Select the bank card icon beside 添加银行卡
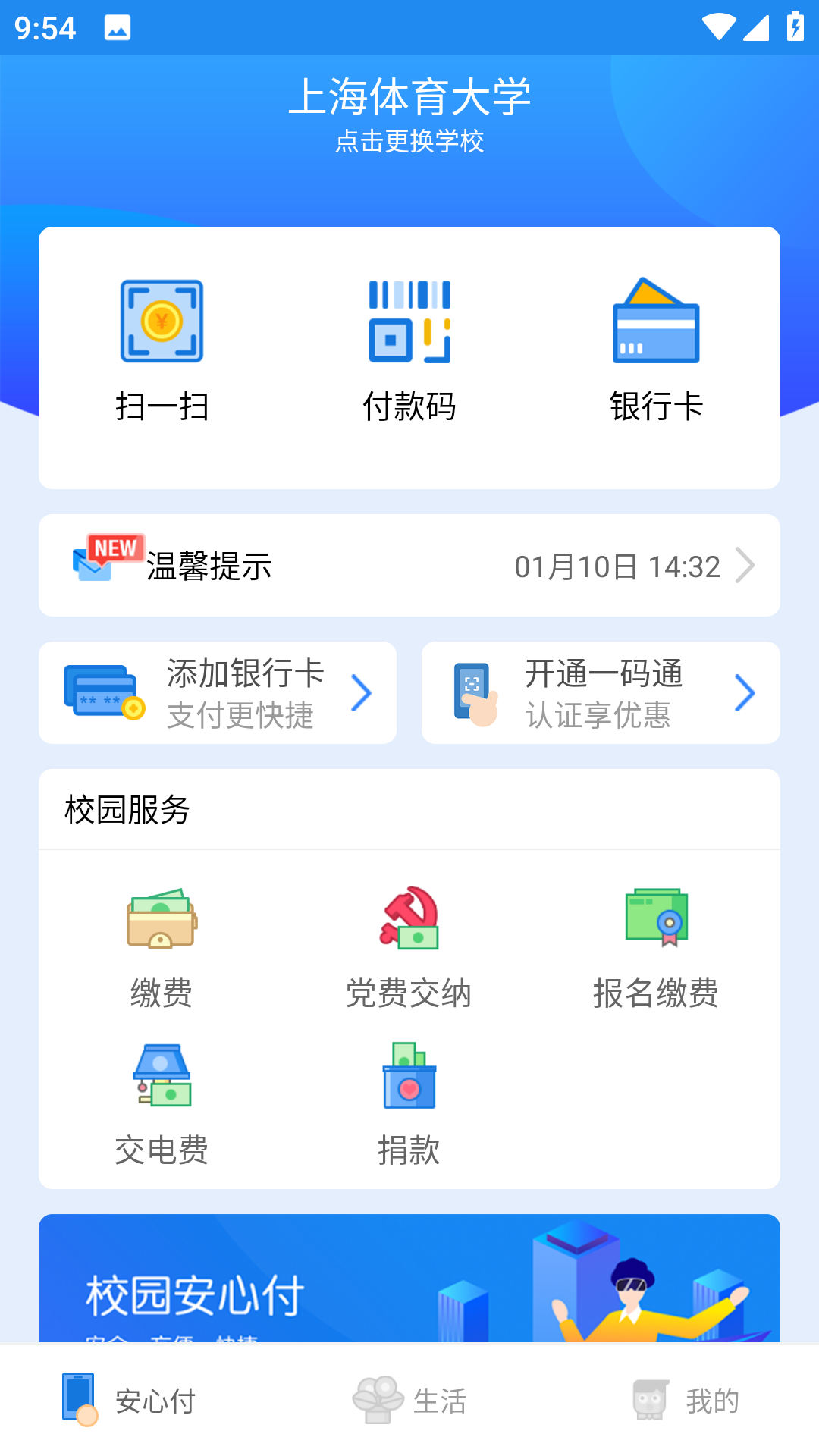The height and width of the screenshot is (1456, 819). point(101,691)
